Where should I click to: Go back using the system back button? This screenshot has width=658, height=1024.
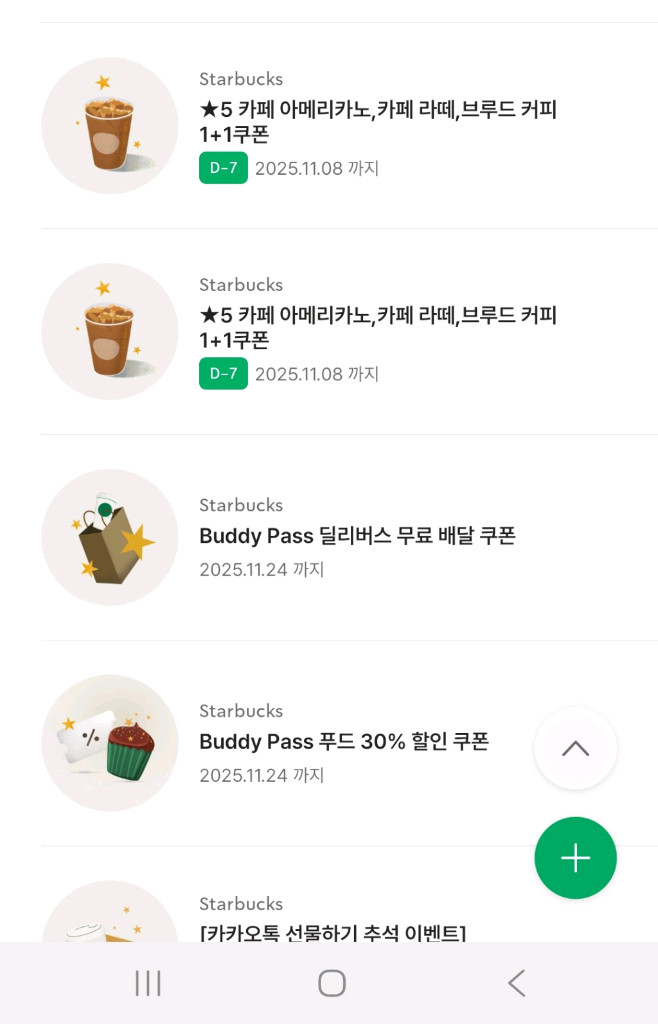(x=516, y=983)
